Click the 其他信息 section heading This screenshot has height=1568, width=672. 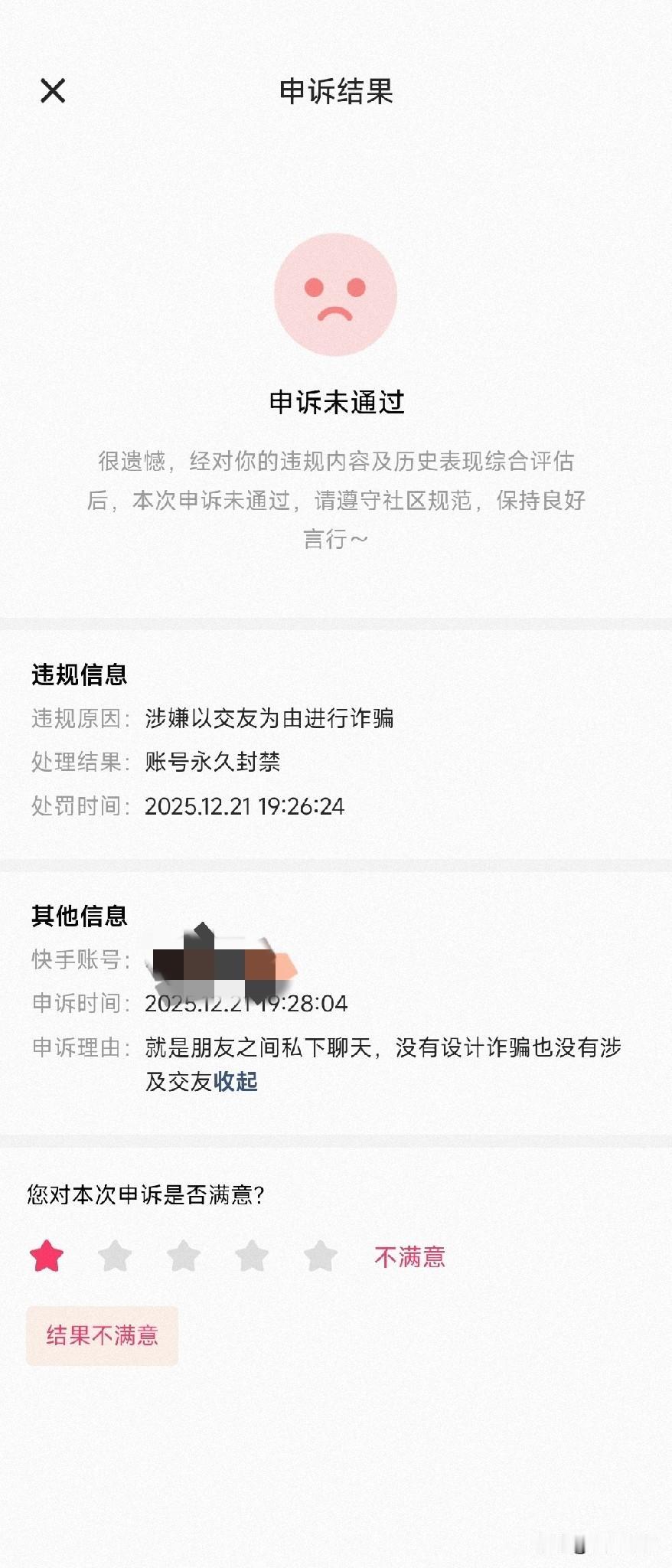point(81,916)
